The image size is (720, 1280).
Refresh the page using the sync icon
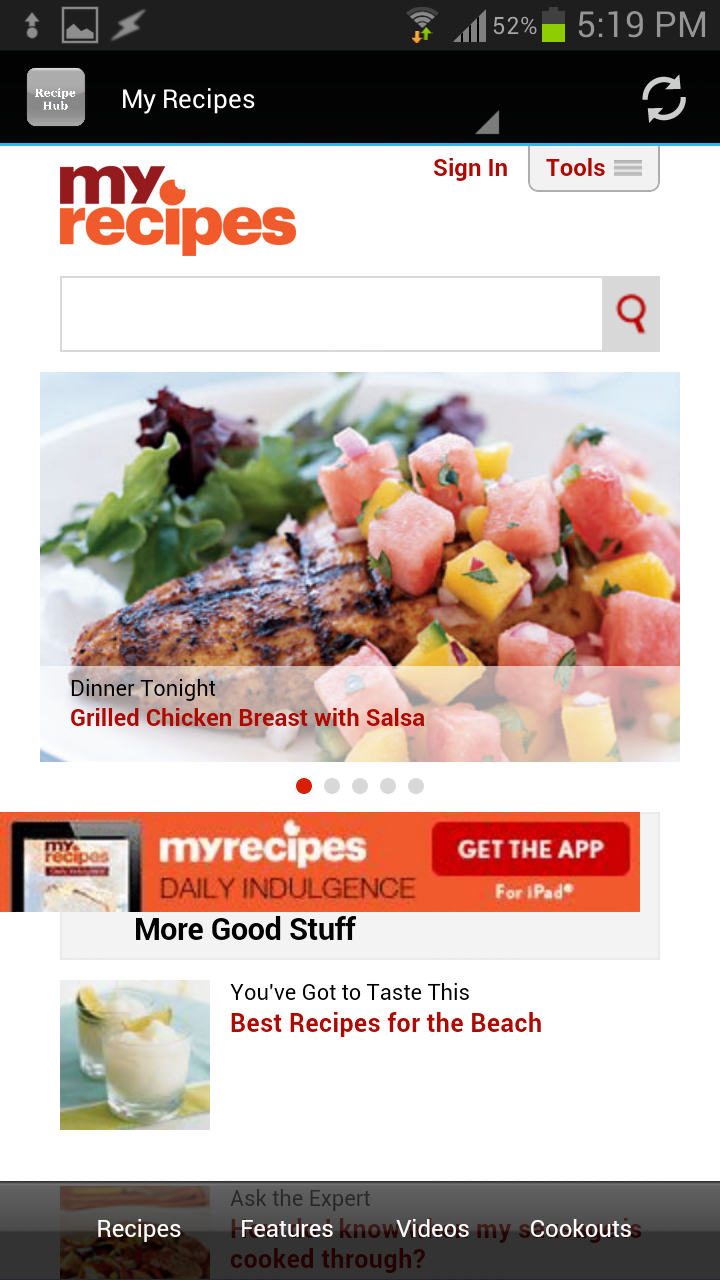(663, 97)
